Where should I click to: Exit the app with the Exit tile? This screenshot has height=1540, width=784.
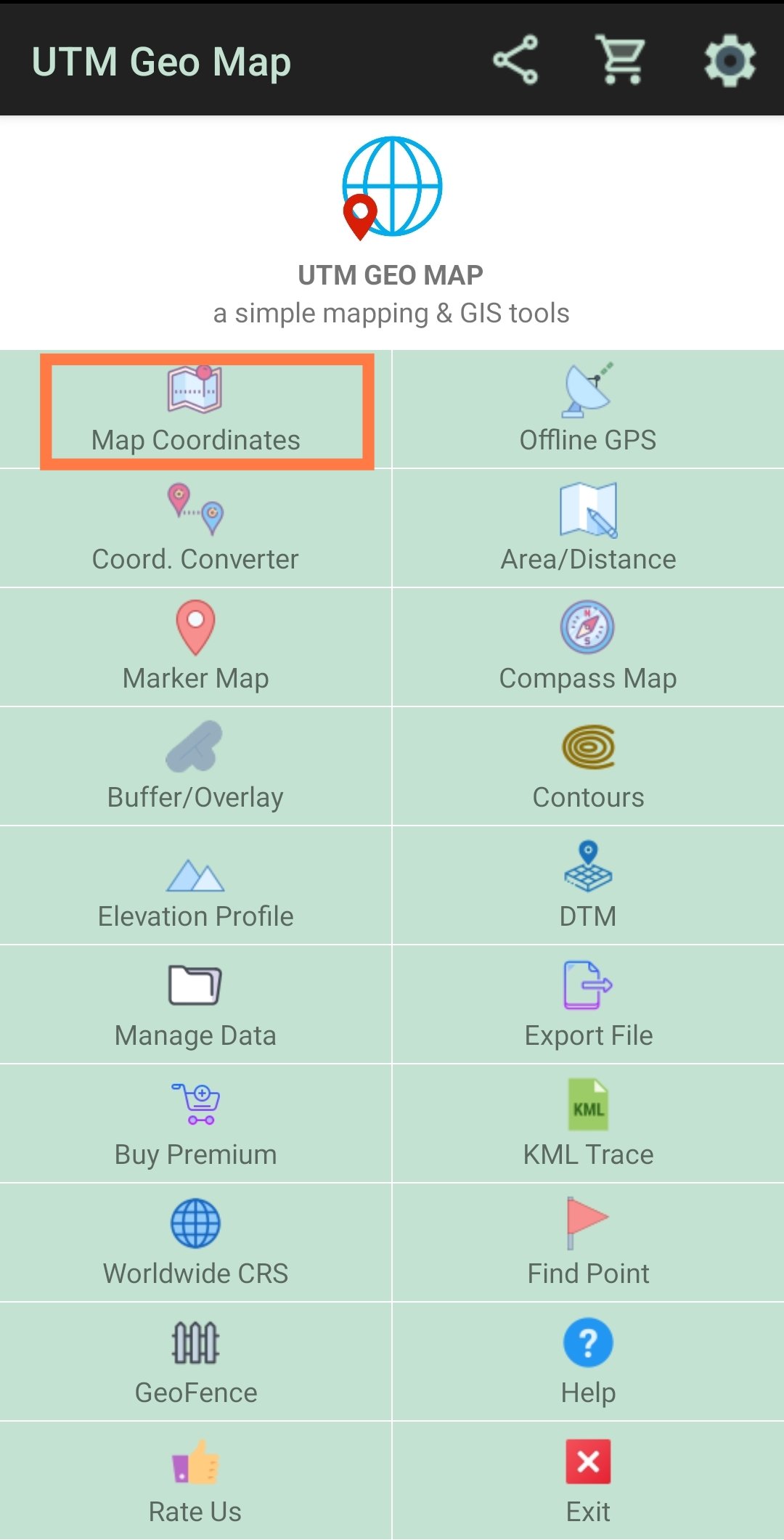point(588,1481)
